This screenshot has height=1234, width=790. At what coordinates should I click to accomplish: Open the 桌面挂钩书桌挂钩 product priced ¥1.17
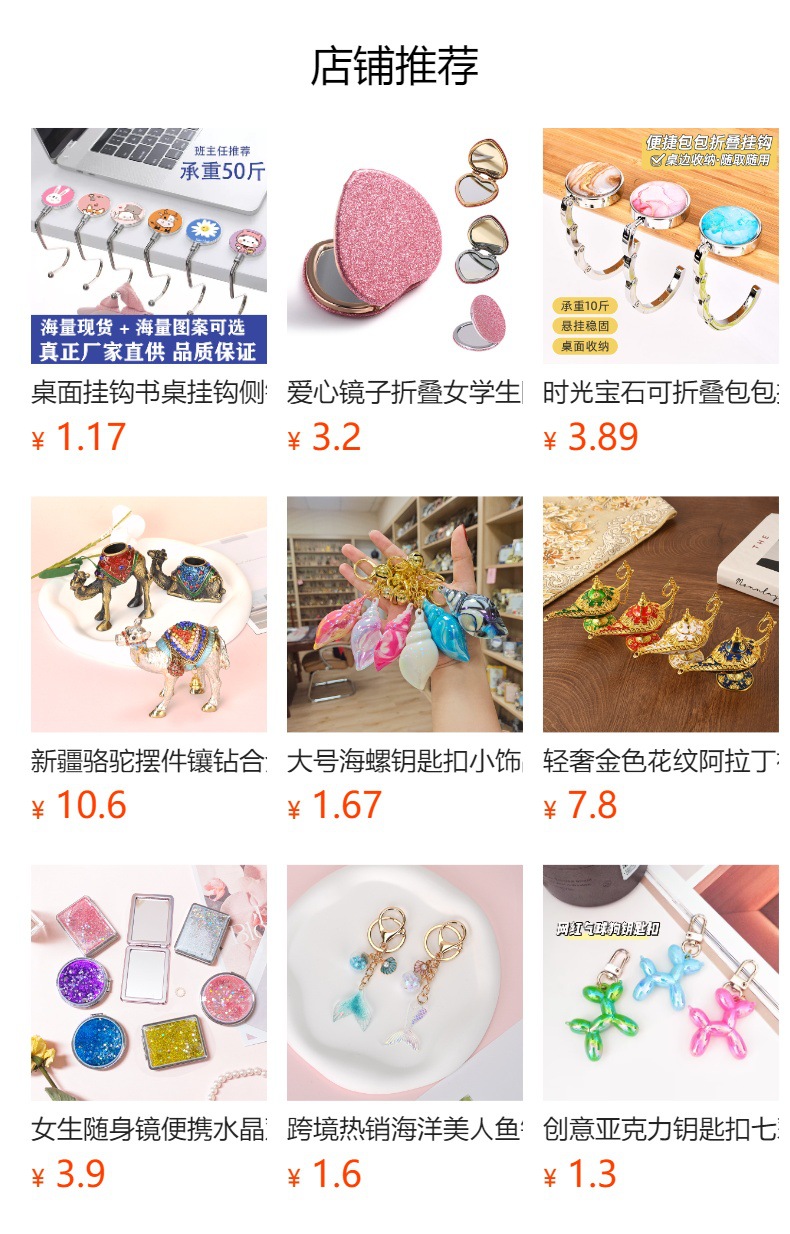click(148, 246)
